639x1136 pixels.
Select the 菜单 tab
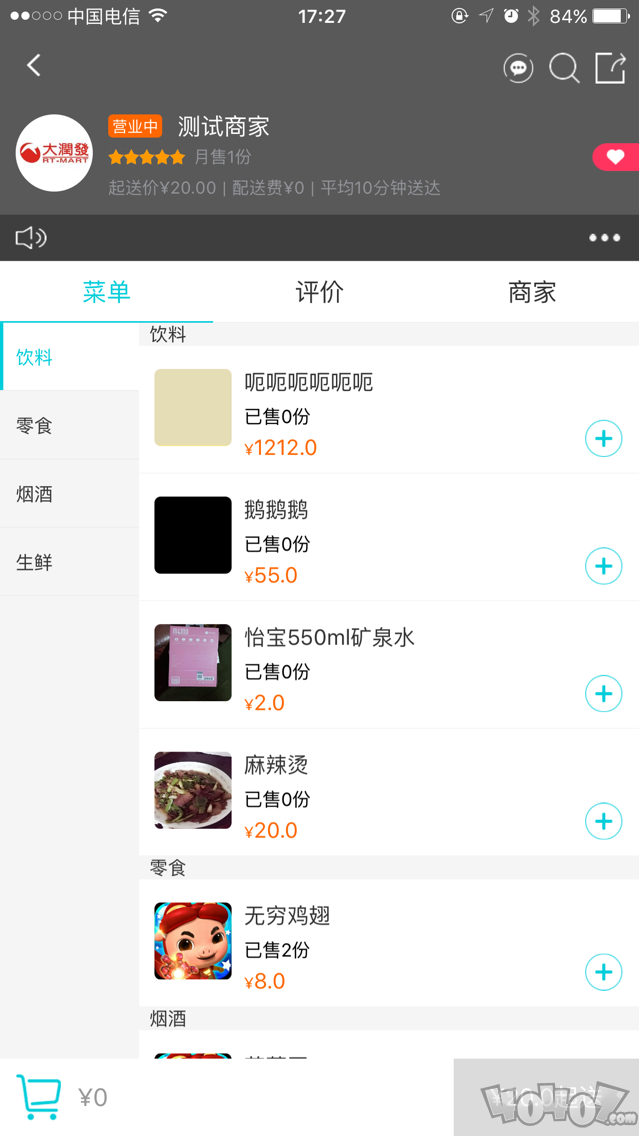[106, 293]
